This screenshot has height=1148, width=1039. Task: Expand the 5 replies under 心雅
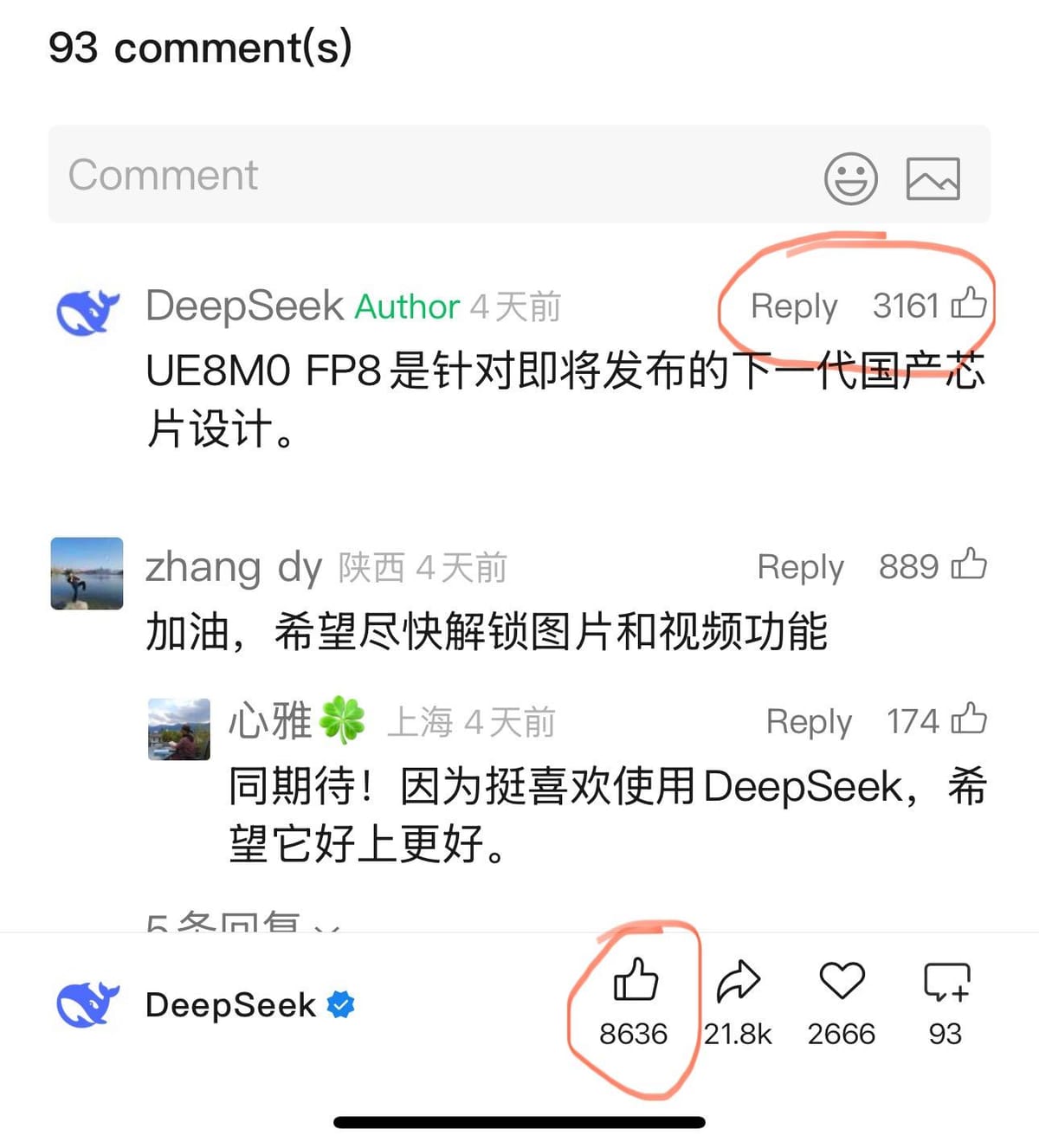click(242, 923)
